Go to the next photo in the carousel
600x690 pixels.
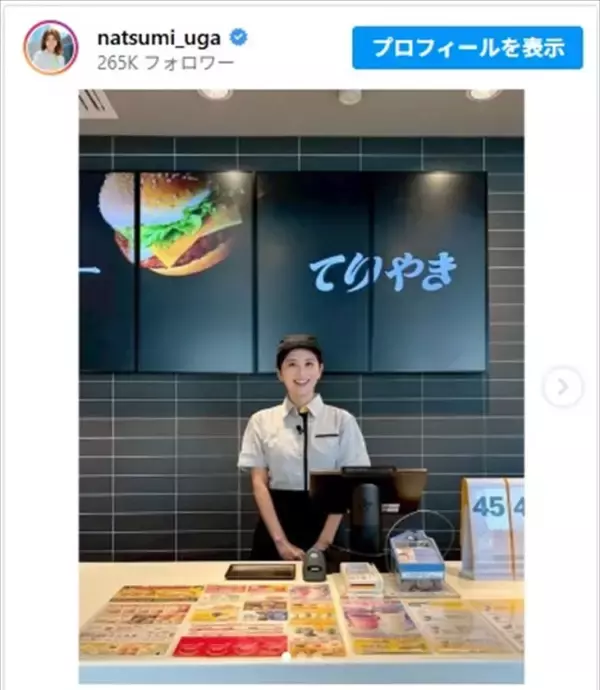coord(562,387)
